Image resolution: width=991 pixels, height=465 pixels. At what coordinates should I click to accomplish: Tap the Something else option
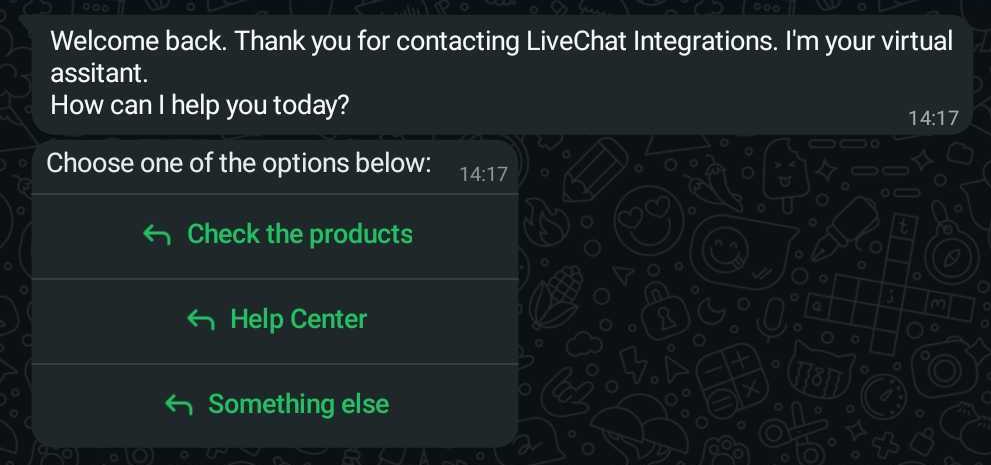pos(276,405)
